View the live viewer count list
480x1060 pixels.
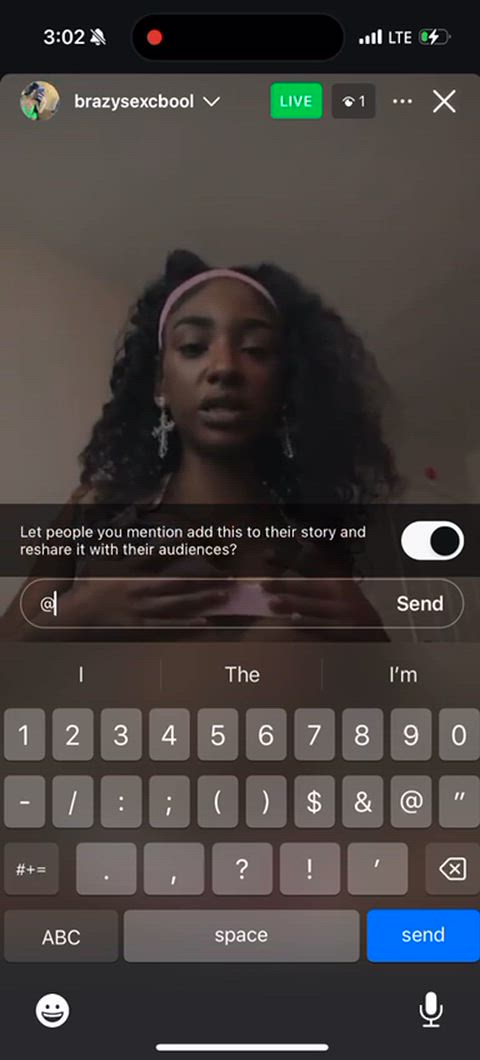[x=354, y=101]
